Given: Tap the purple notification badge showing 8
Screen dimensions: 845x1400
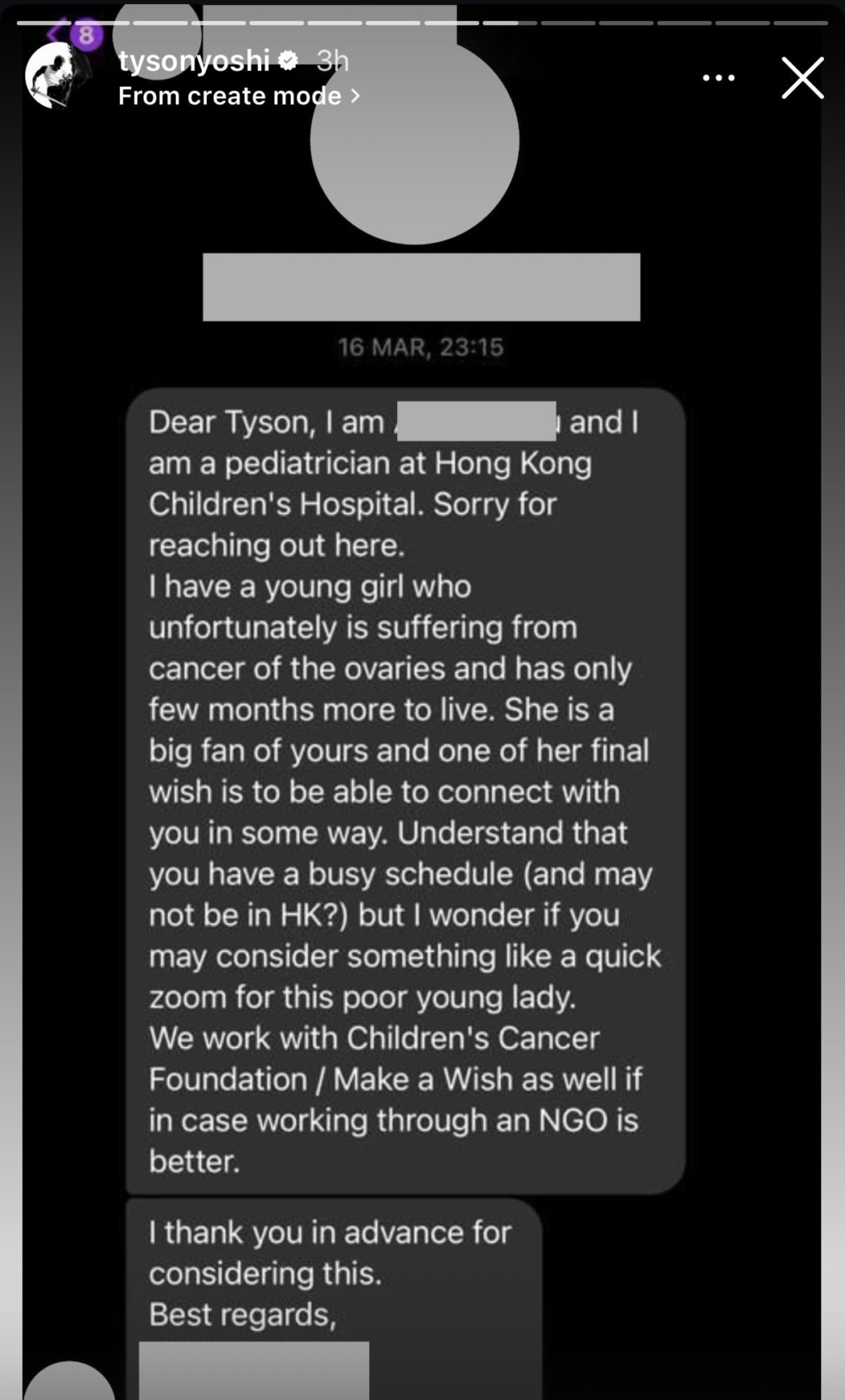Looking at the screenshot, I should point(85,33).
